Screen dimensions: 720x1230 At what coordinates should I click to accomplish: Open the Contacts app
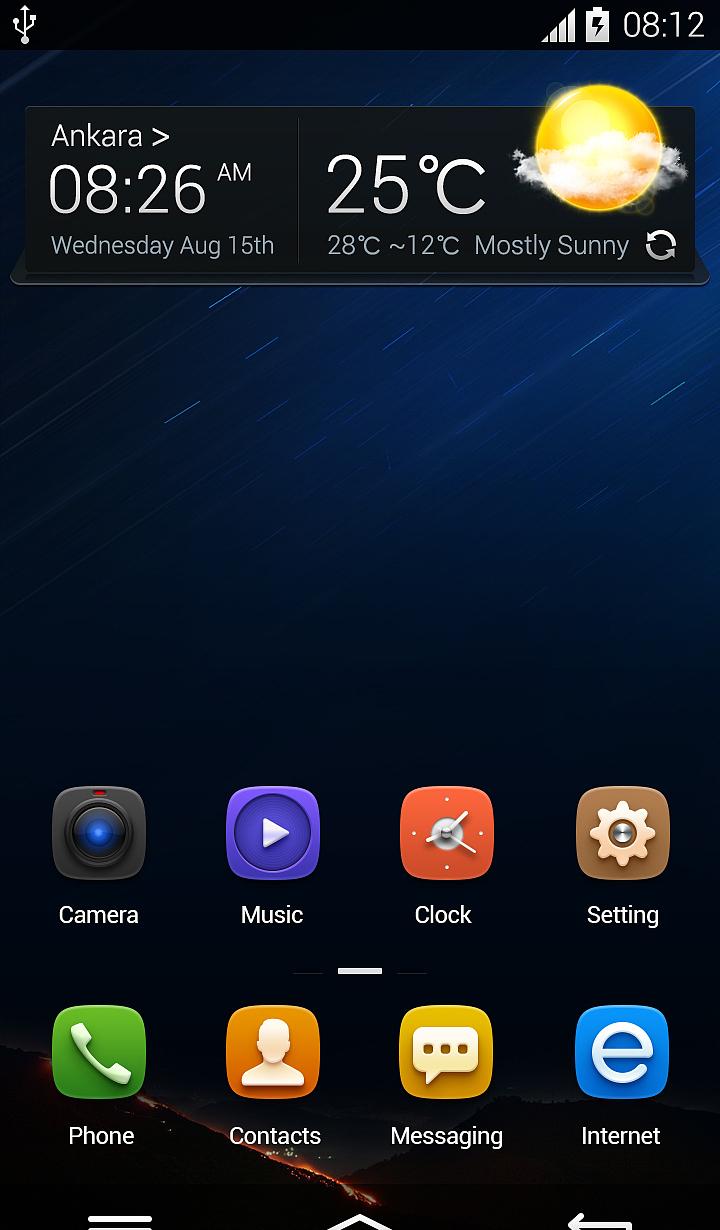(272, 1053)
